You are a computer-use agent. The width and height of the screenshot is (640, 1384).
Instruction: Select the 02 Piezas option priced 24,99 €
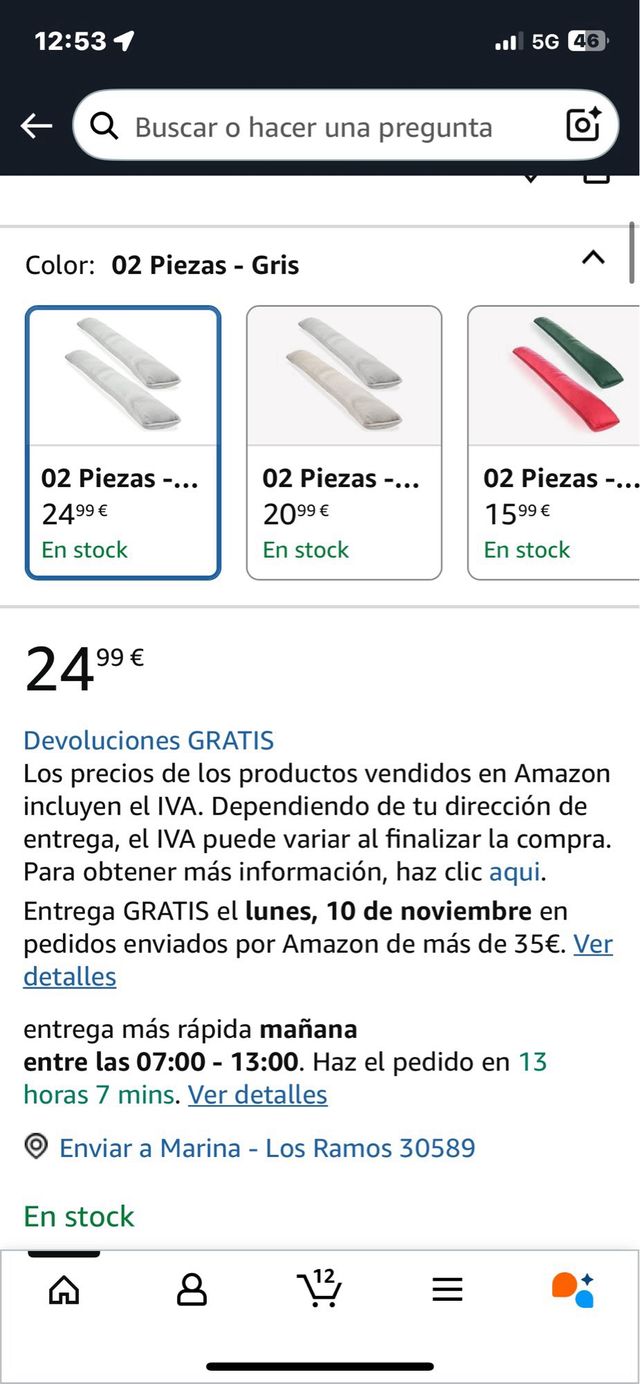click(123, 442)
